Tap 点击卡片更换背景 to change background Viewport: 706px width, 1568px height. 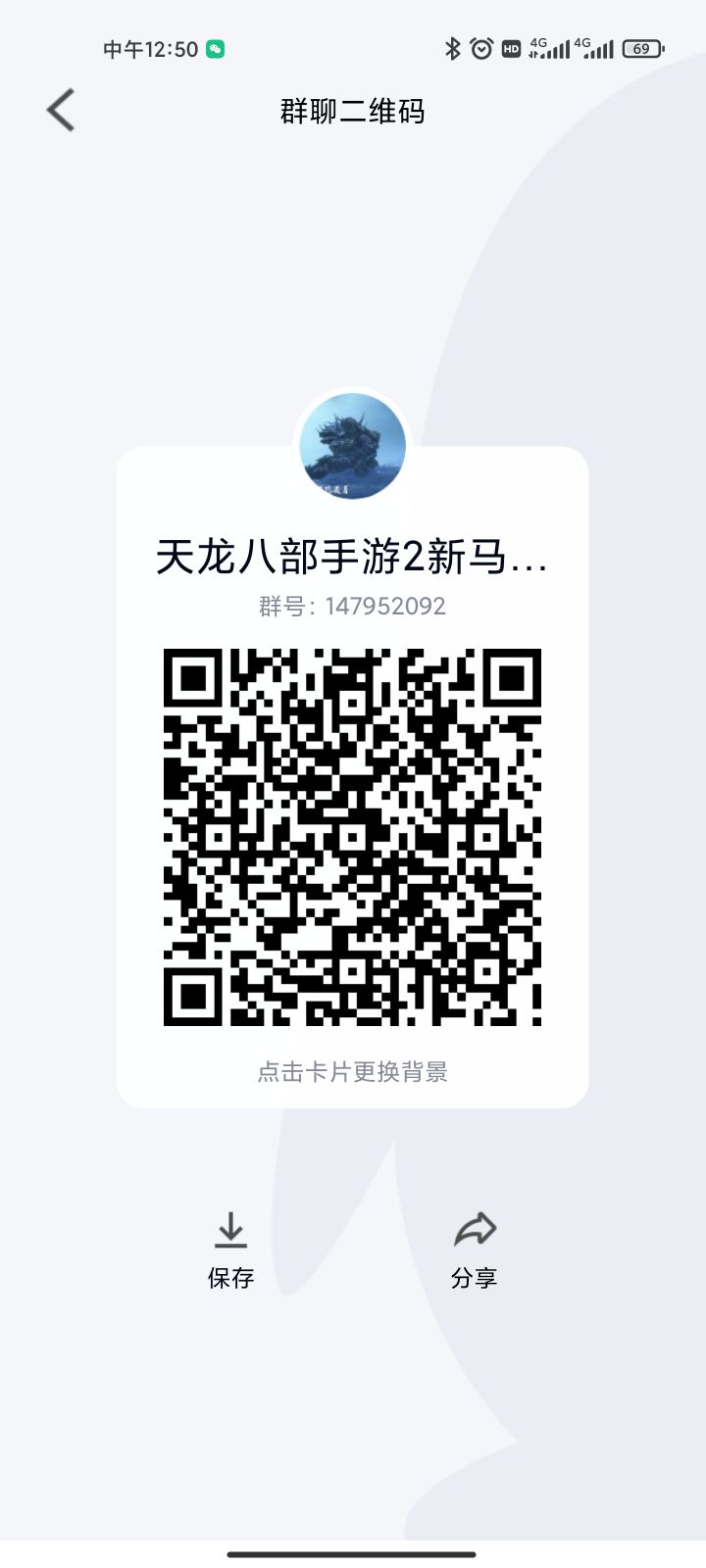(x=352, y=1072)
